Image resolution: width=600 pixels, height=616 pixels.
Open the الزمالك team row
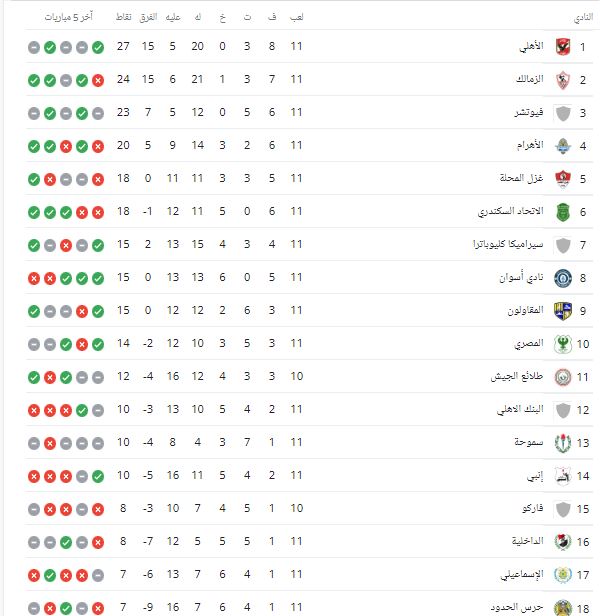tap(528, 80)
